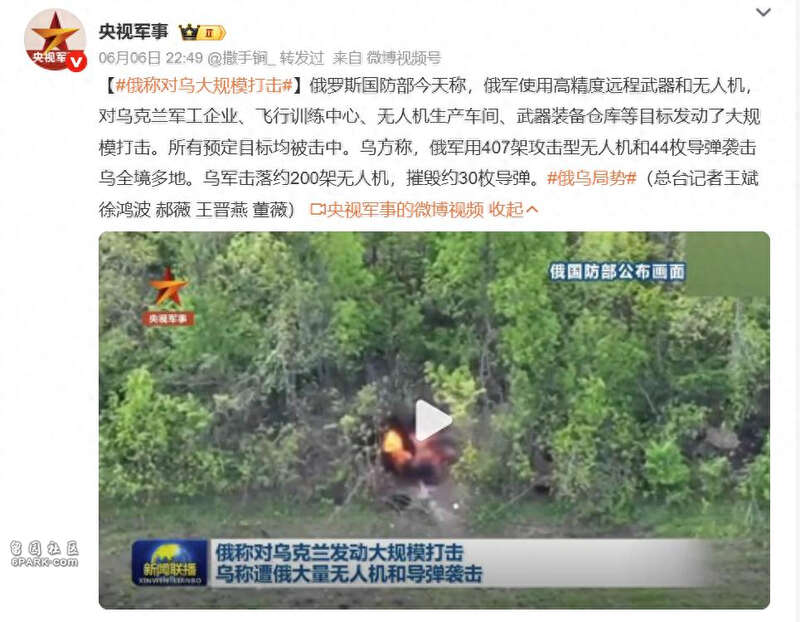Open hashtag #俄乌局势#
800x622 pixels.
[591, 180]
